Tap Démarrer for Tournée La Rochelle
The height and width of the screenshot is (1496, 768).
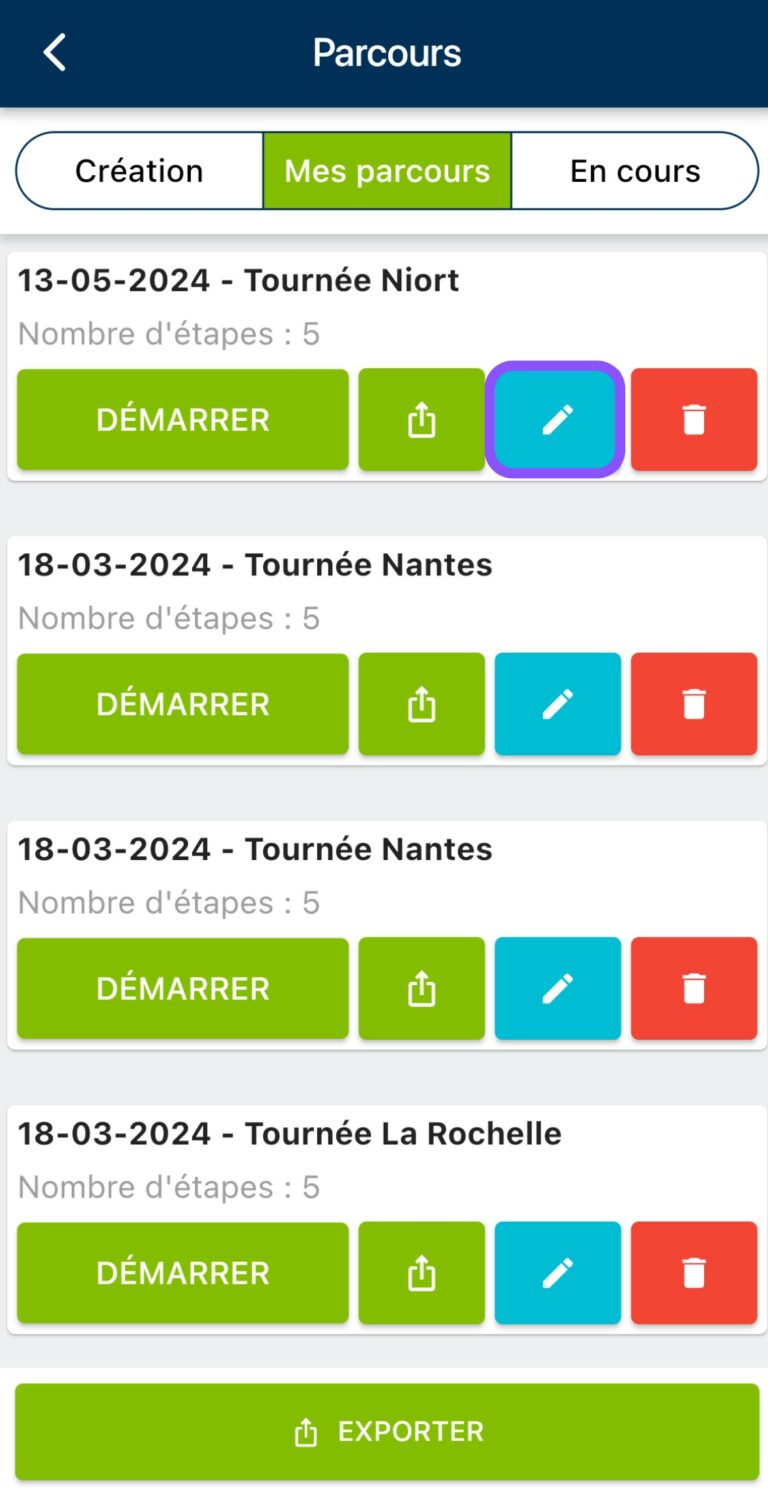tap(183, 1273)
